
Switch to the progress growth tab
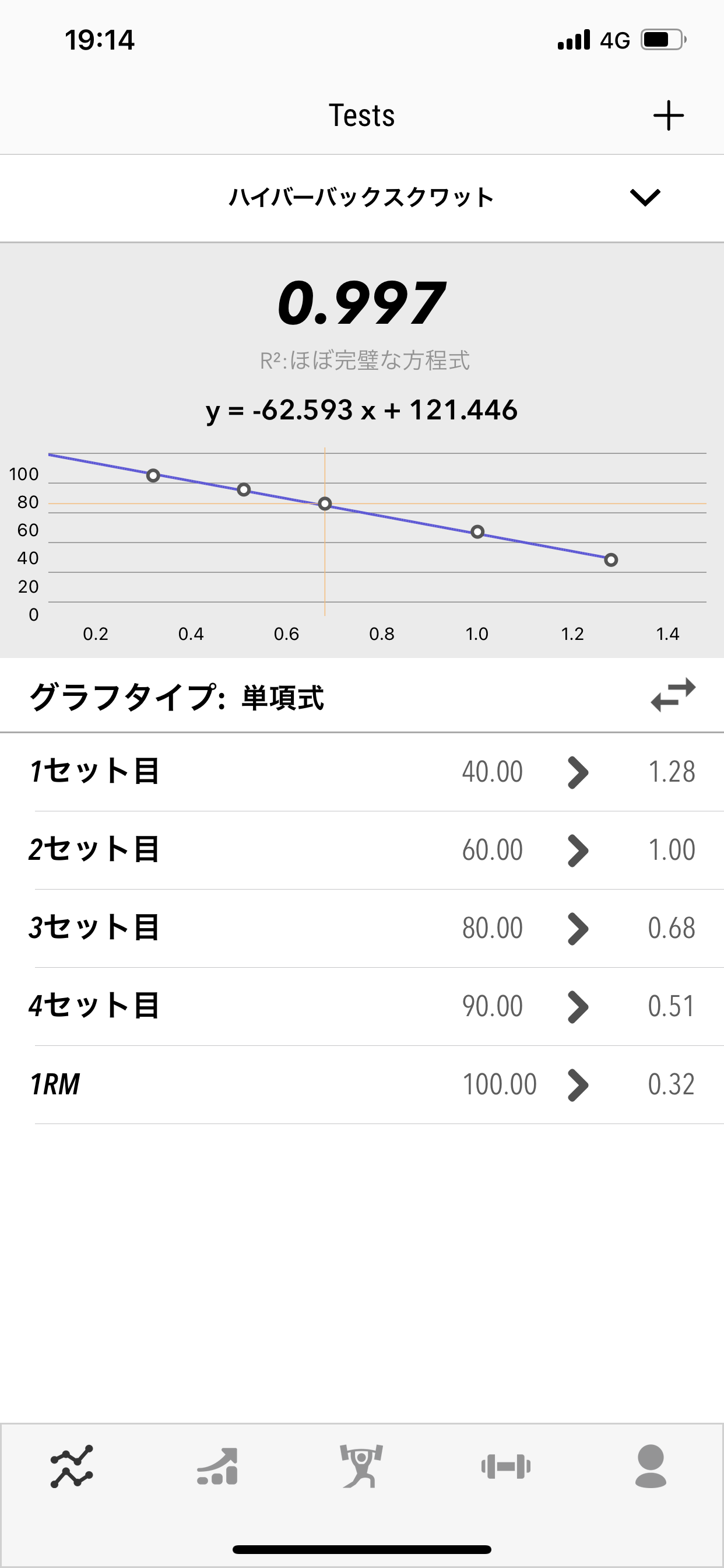(x=217, y=1466)
